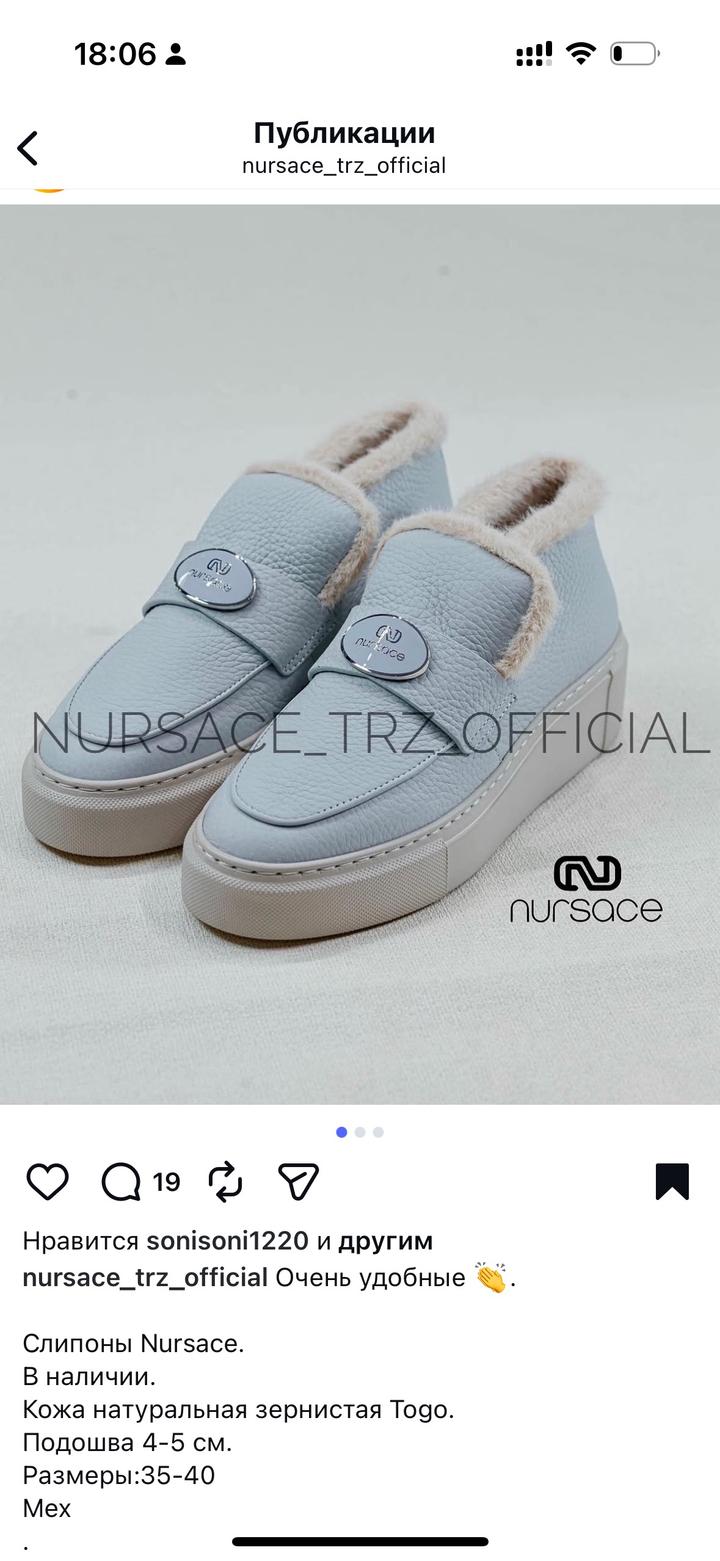Image resolution: width=720 pixels, height=1561 pixels.
Task: Open the comments on this post
Action: pos(122,1181)
